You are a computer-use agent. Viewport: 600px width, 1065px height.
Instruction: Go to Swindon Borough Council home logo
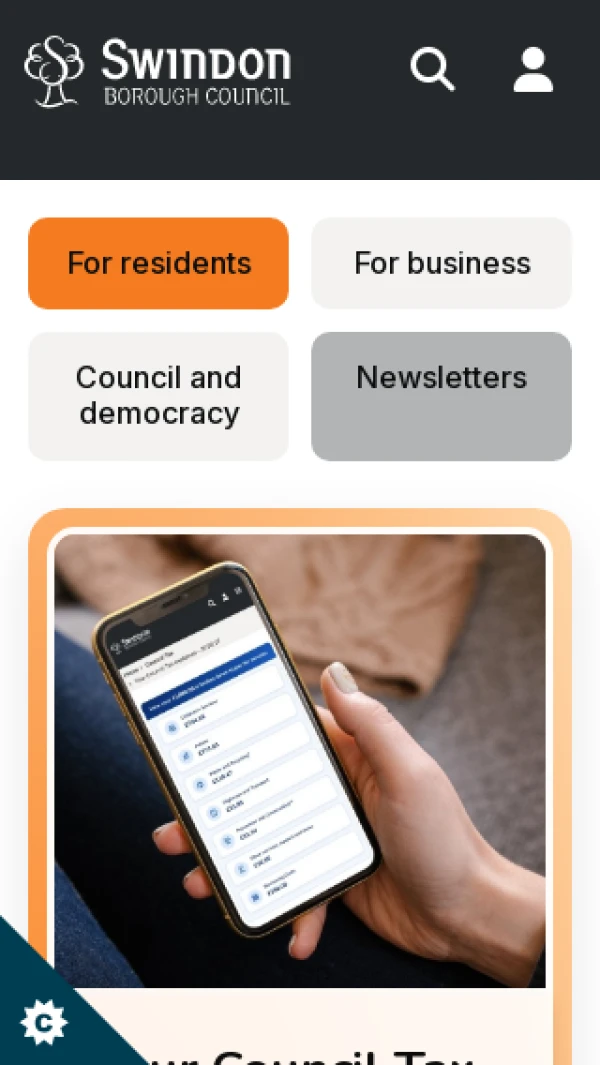point(157,71)
